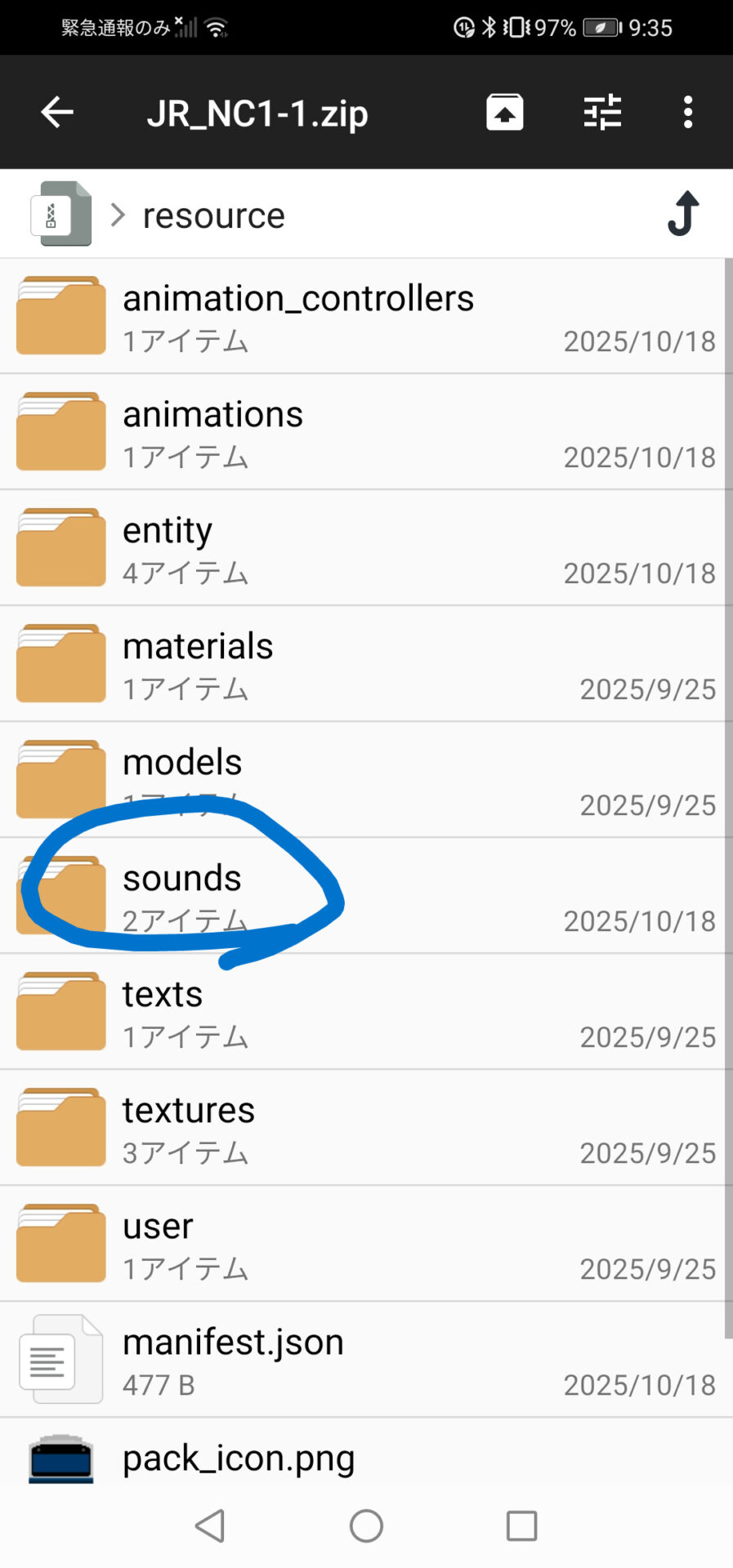
Task: Tap the system home button
Action: 366,1526
